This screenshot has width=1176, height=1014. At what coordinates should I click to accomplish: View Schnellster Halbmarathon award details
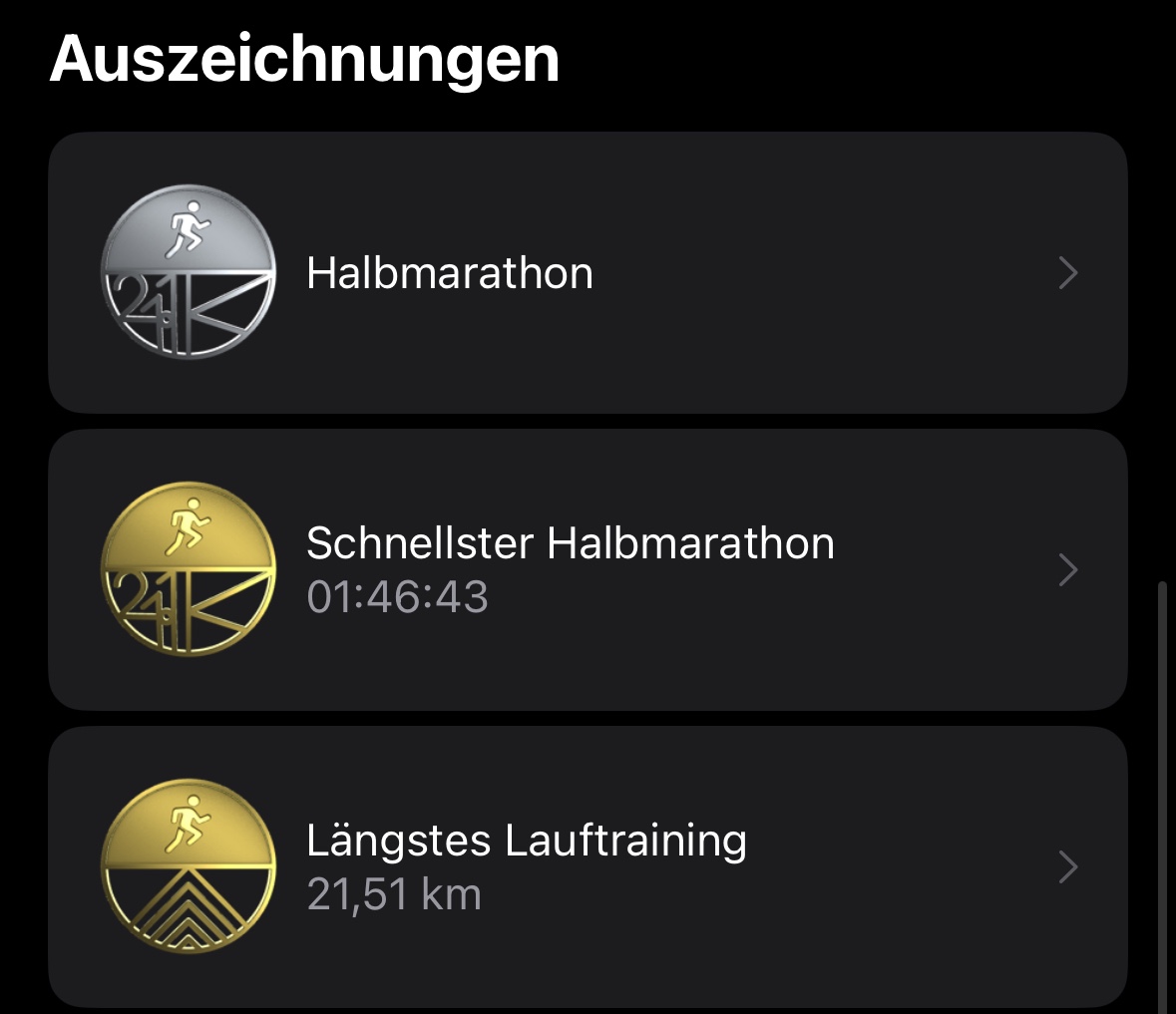[588, 569]
